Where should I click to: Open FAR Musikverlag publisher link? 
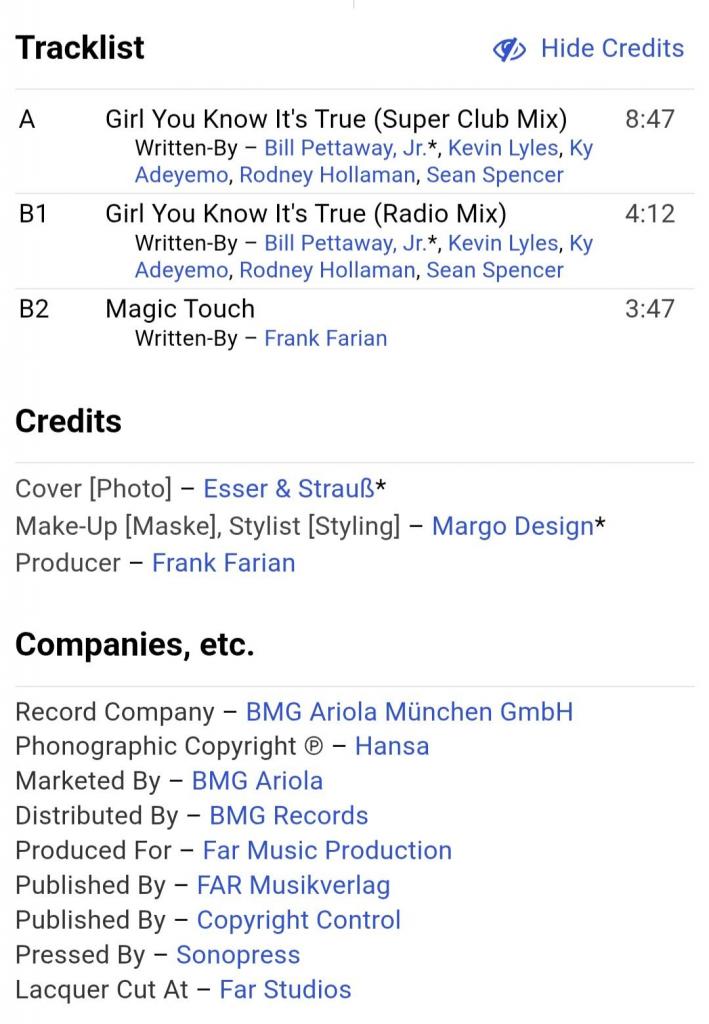(293, 885)
